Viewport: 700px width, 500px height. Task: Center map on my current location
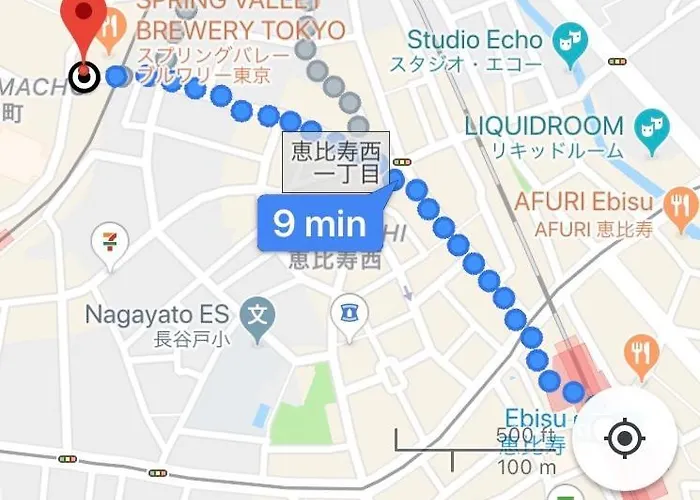click(626, 438)
